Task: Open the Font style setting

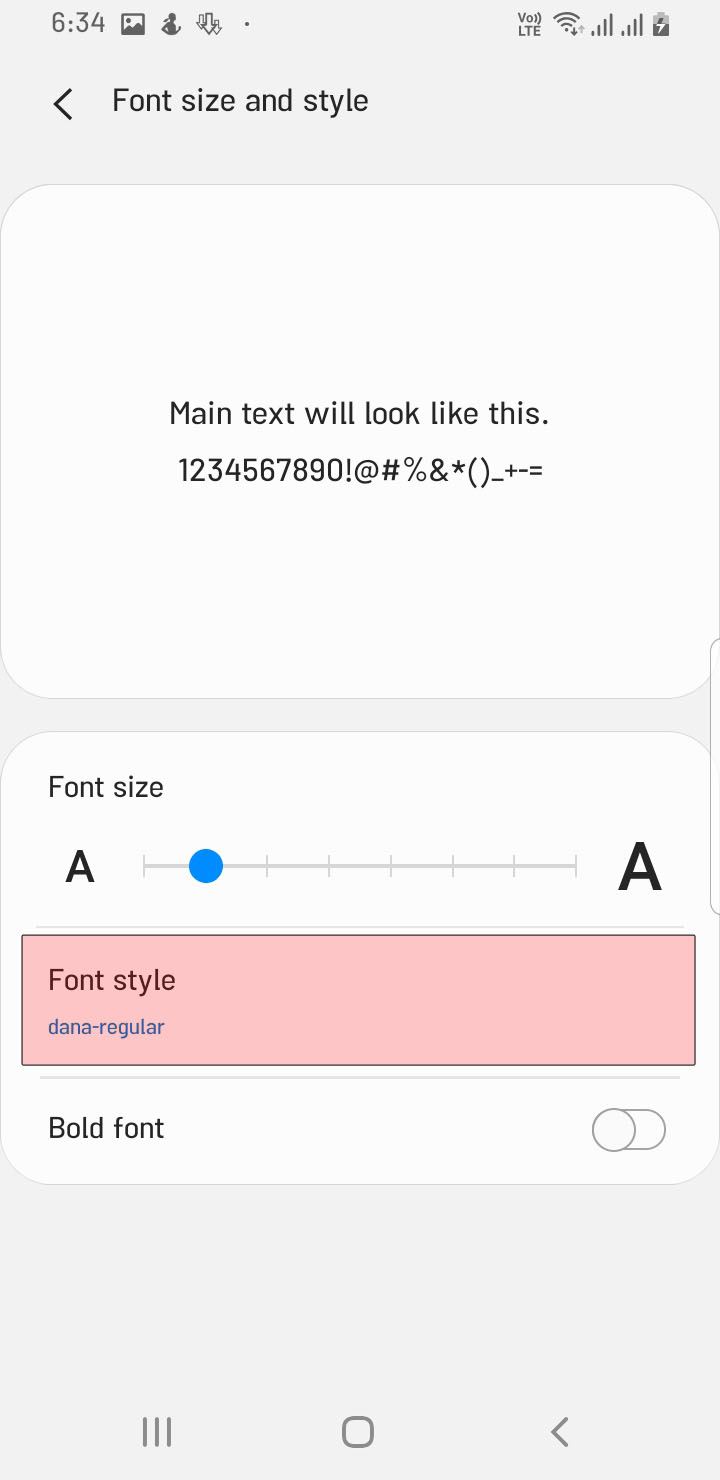Action: point(358,1000)
